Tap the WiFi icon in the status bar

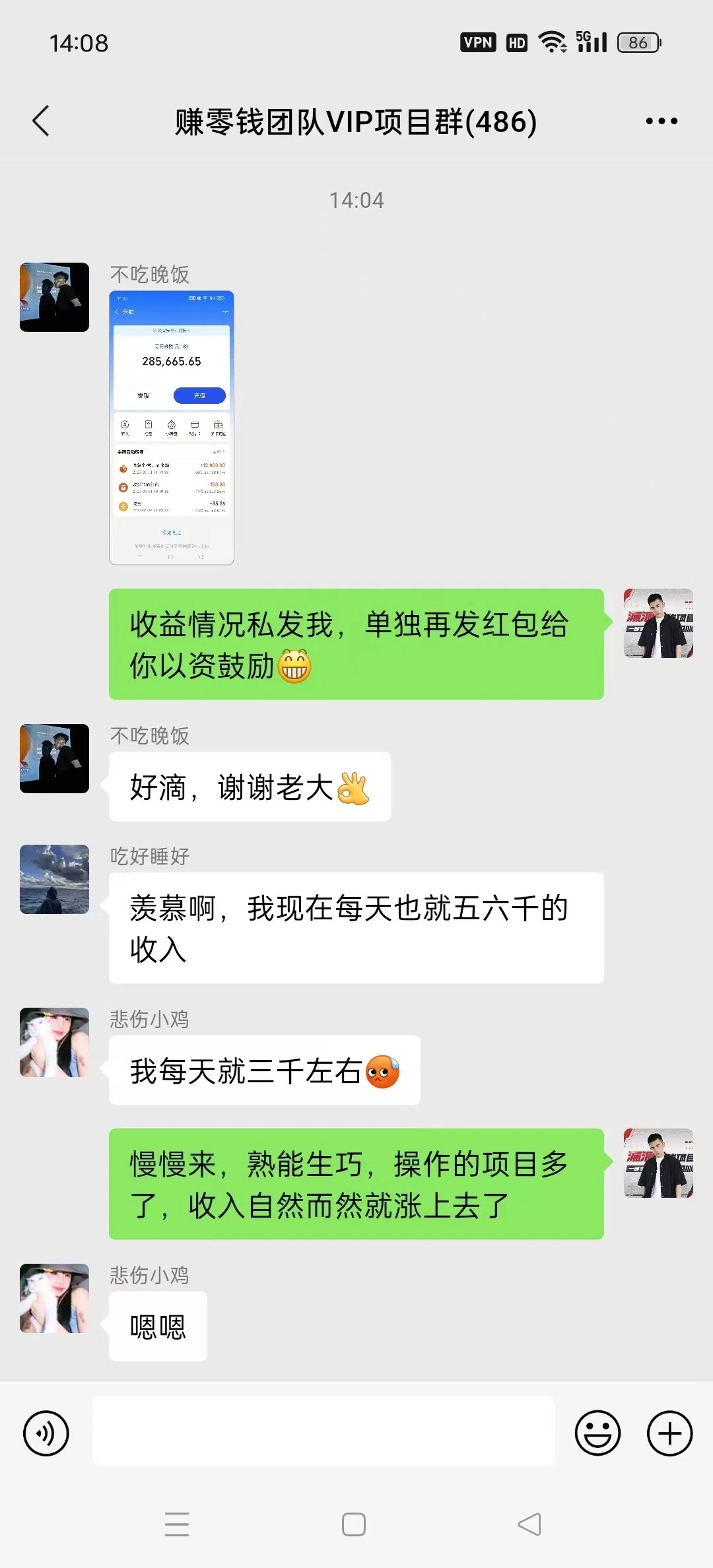coord(553,42)
